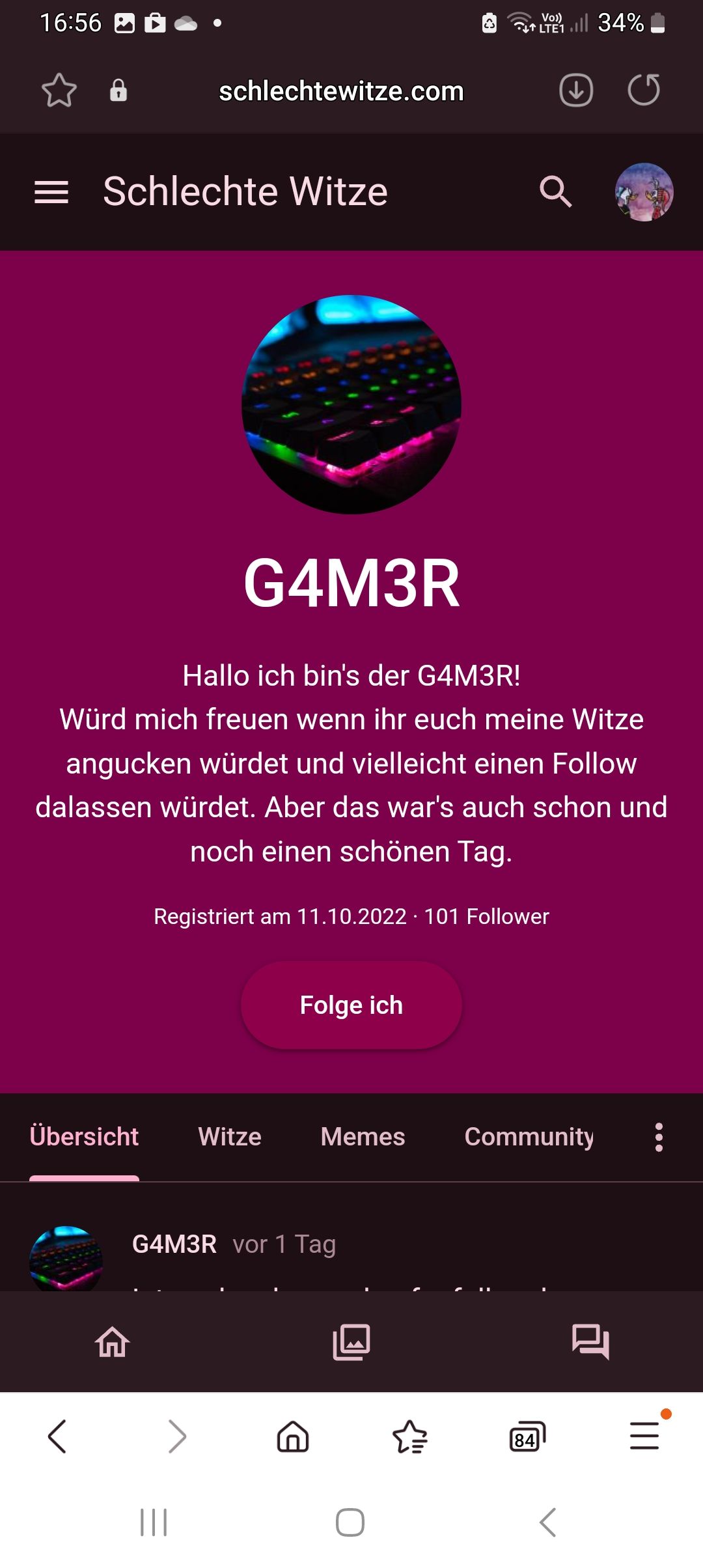Switch to the Witze tab
The height and width of the screenshot is (1568, 703).
[x=230, y=1137]
